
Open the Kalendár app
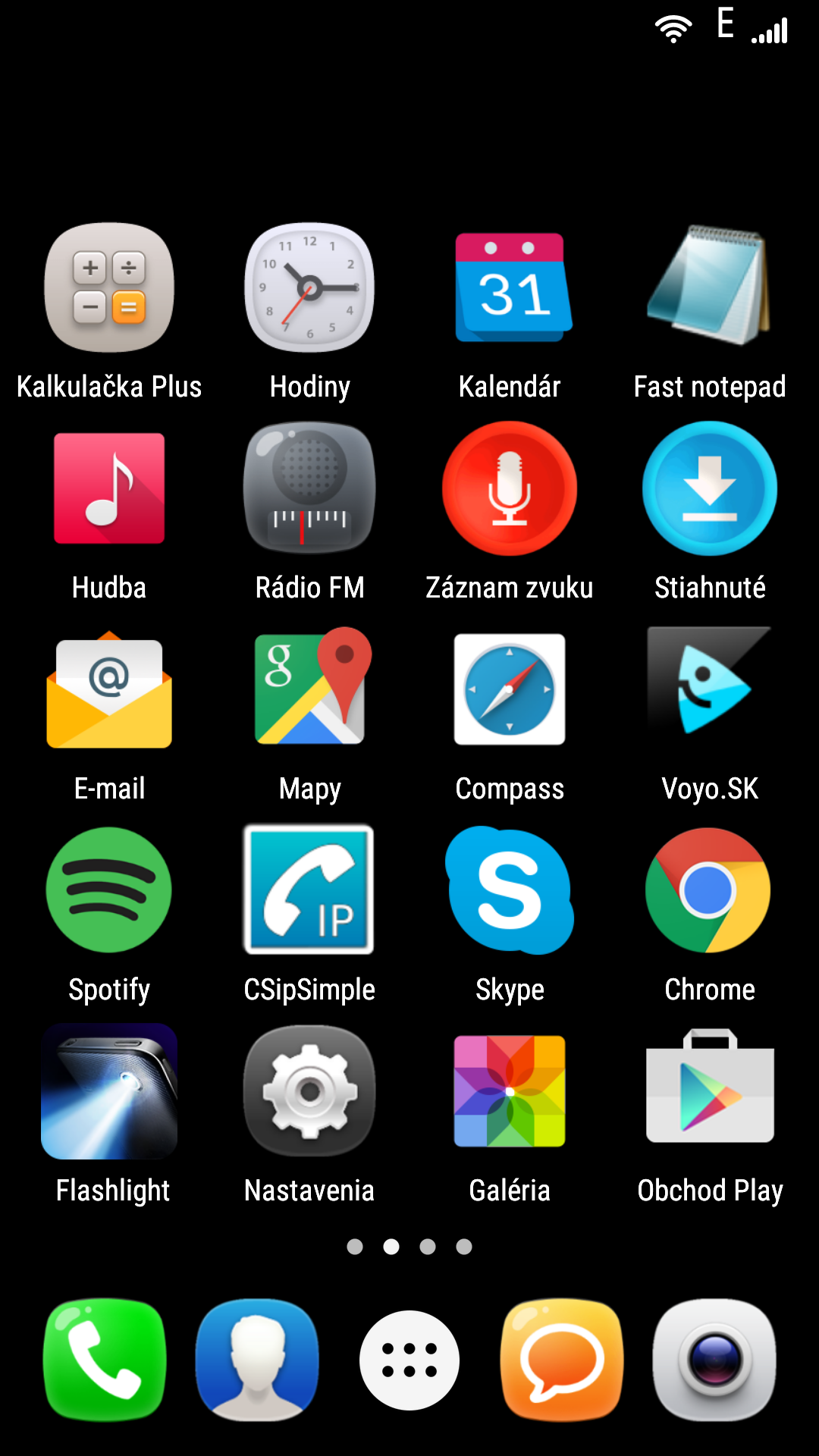(510, 288)
